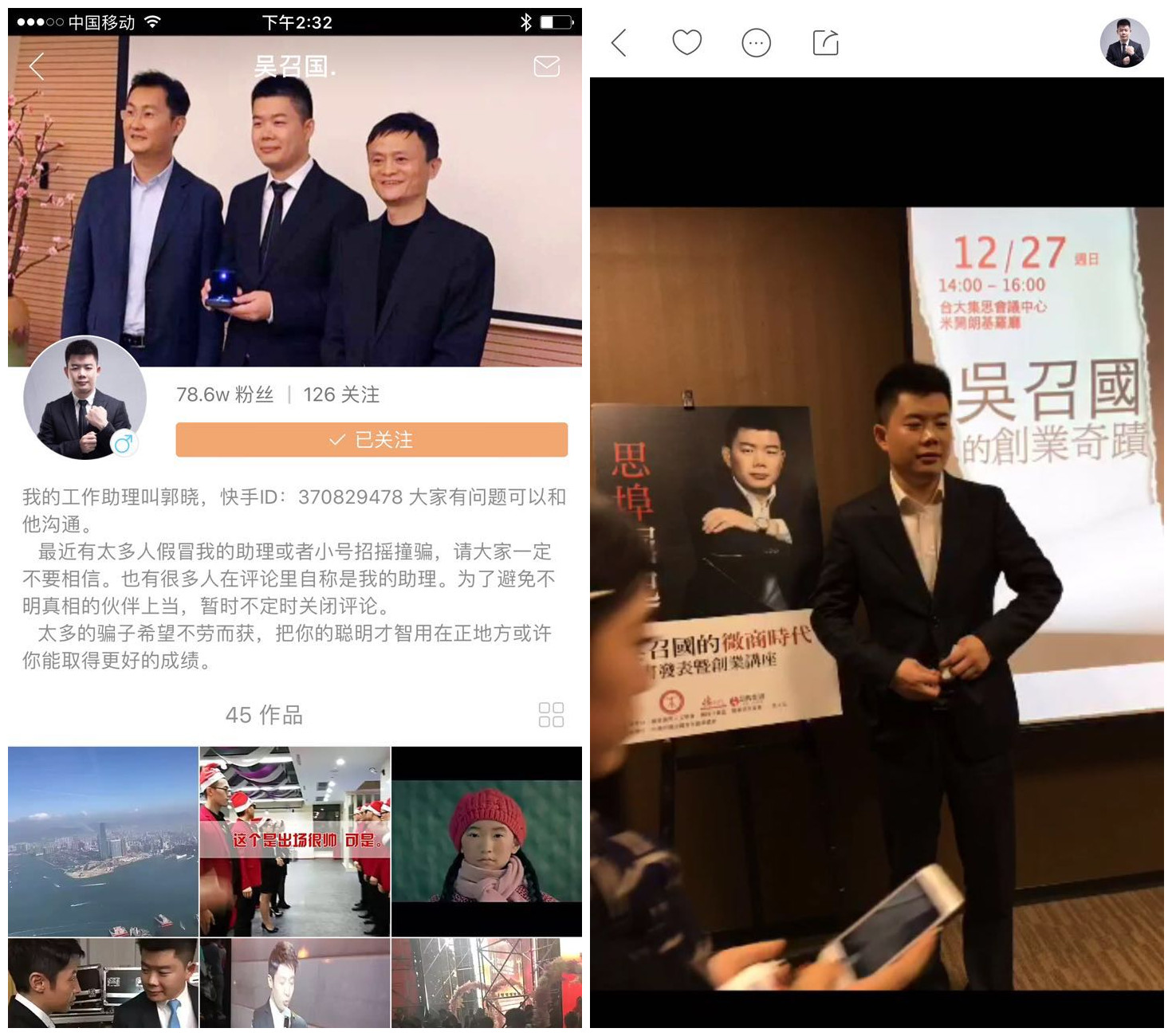Tap the orange 已关注 button
1172x1036 pixels.
point(372,440)
